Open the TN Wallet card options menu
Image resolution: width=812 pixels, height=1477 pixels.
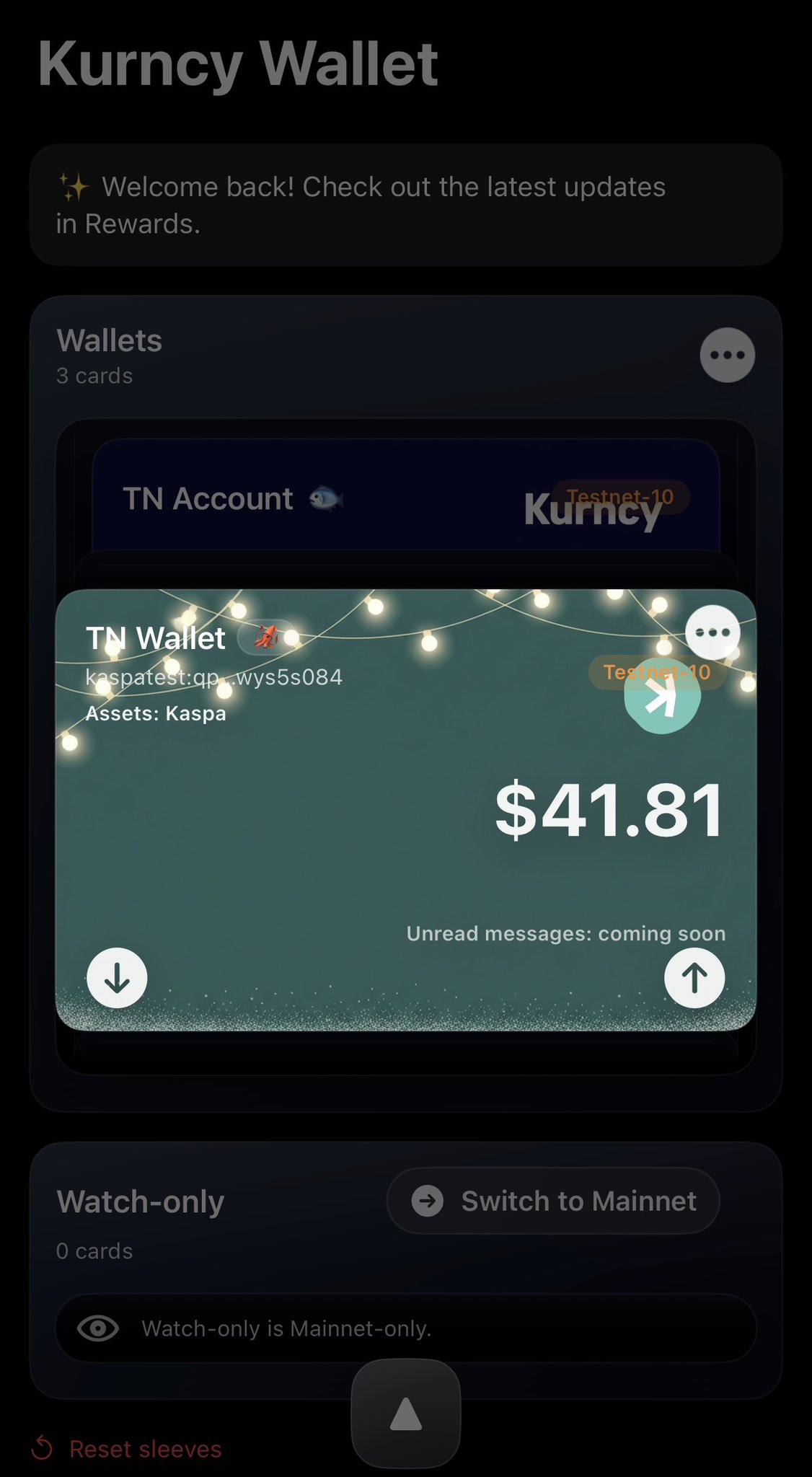coord(712,632)
